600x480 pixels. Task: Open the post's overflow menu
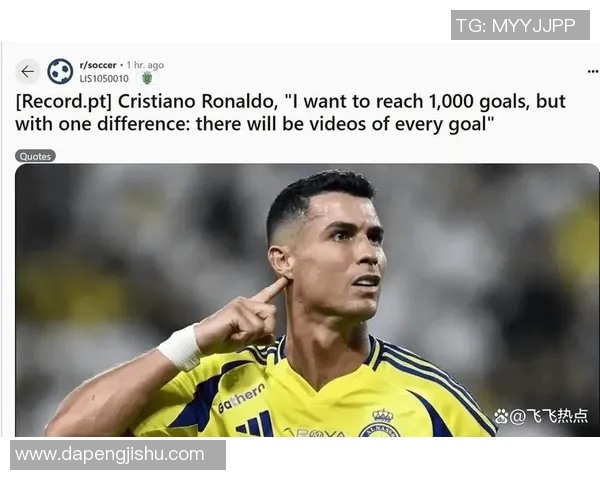592,72
